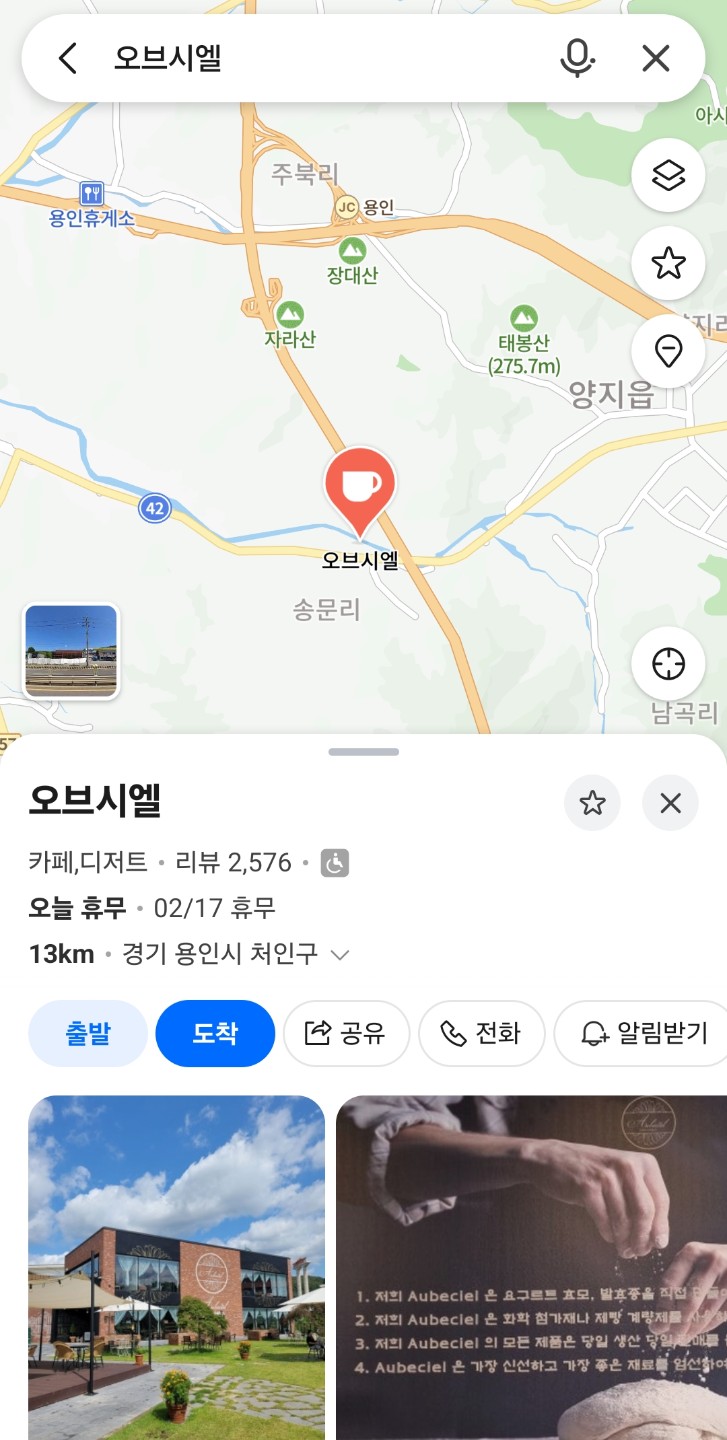
Task: Call the cafe using 전화
Action: (x=481, y=1033)
